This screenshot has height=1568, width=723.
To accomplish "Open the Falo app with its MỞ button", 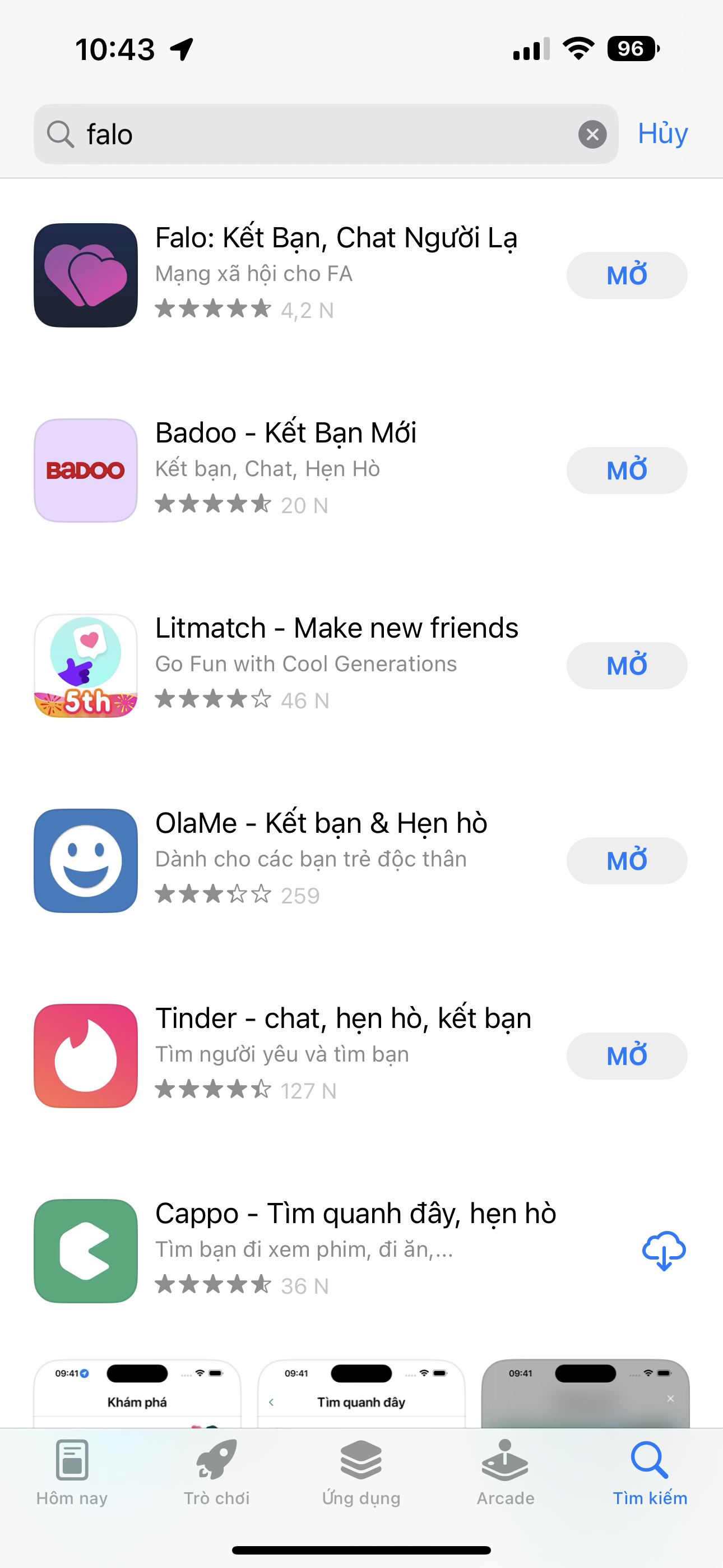I will [626, 275].
